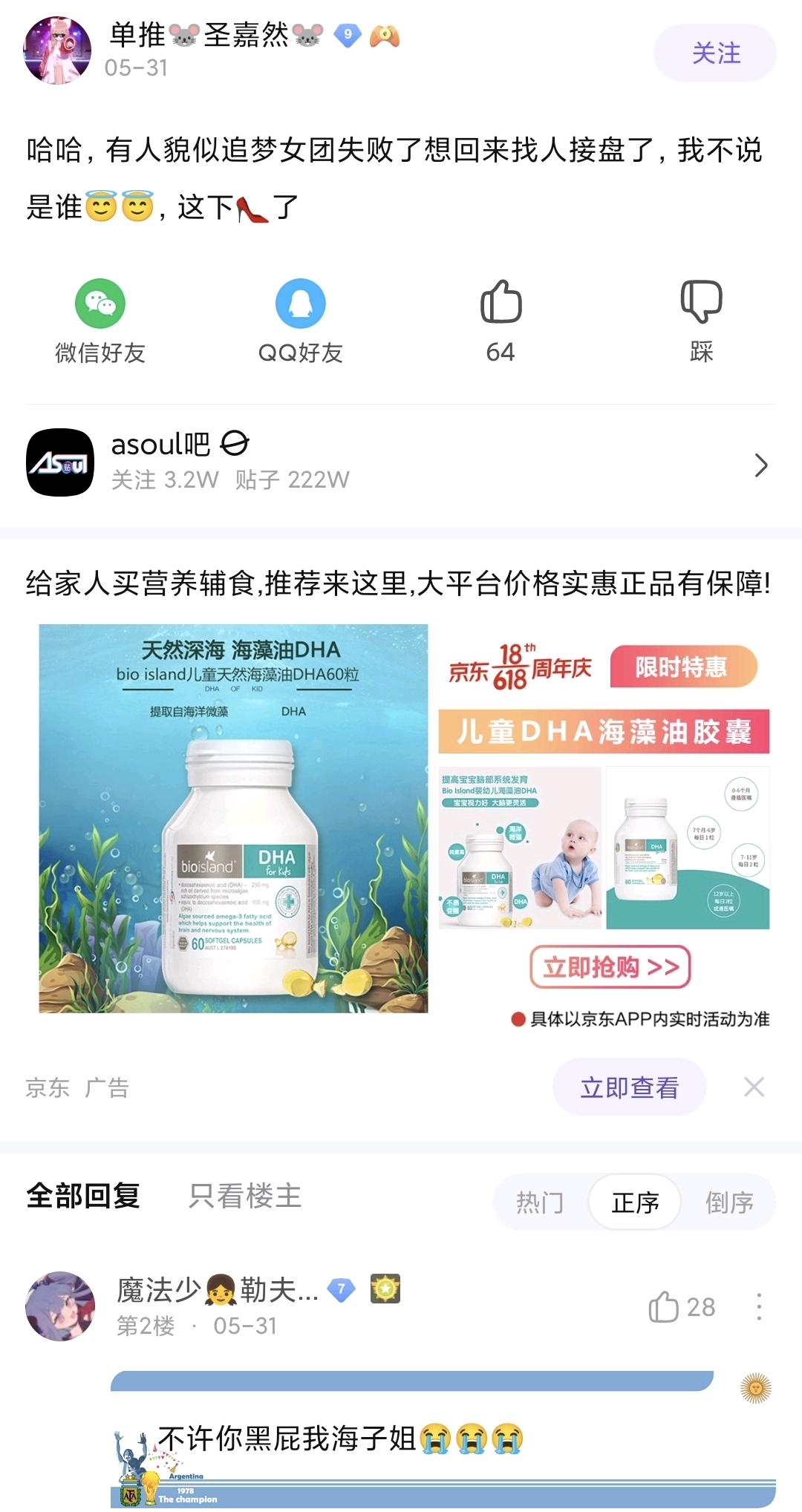Show only 只看楼主 replies
The width and height of the screenshot is (802, 1512).
245,1196
